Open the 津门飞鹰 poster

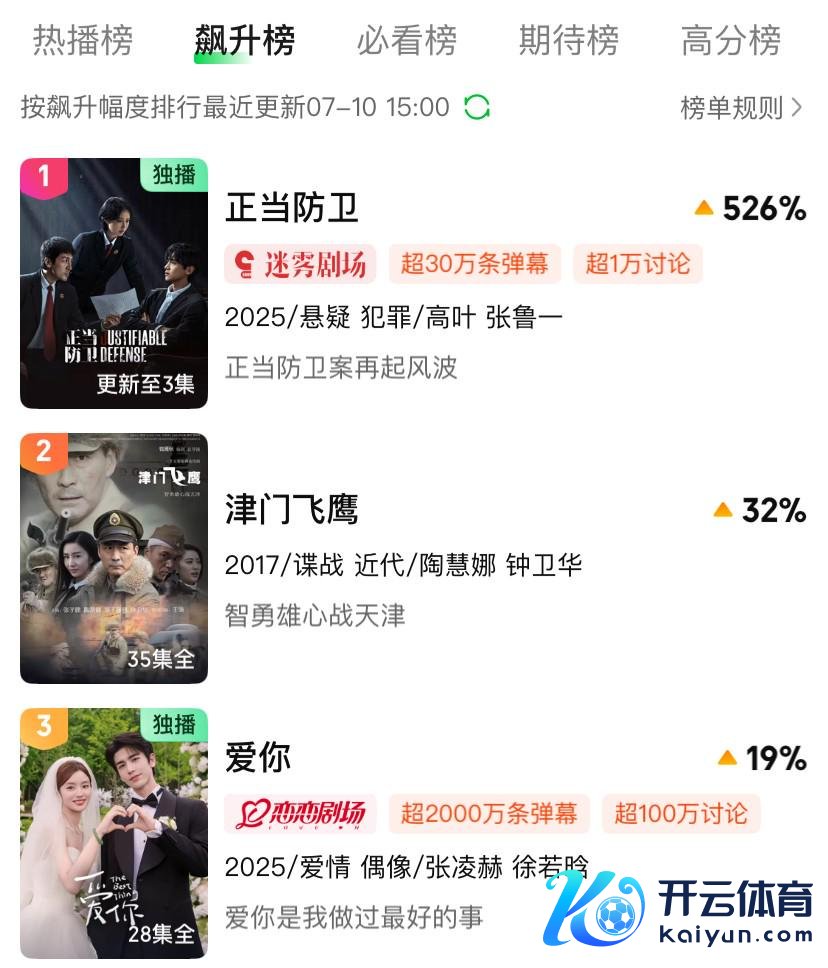[x=114, y=558]
